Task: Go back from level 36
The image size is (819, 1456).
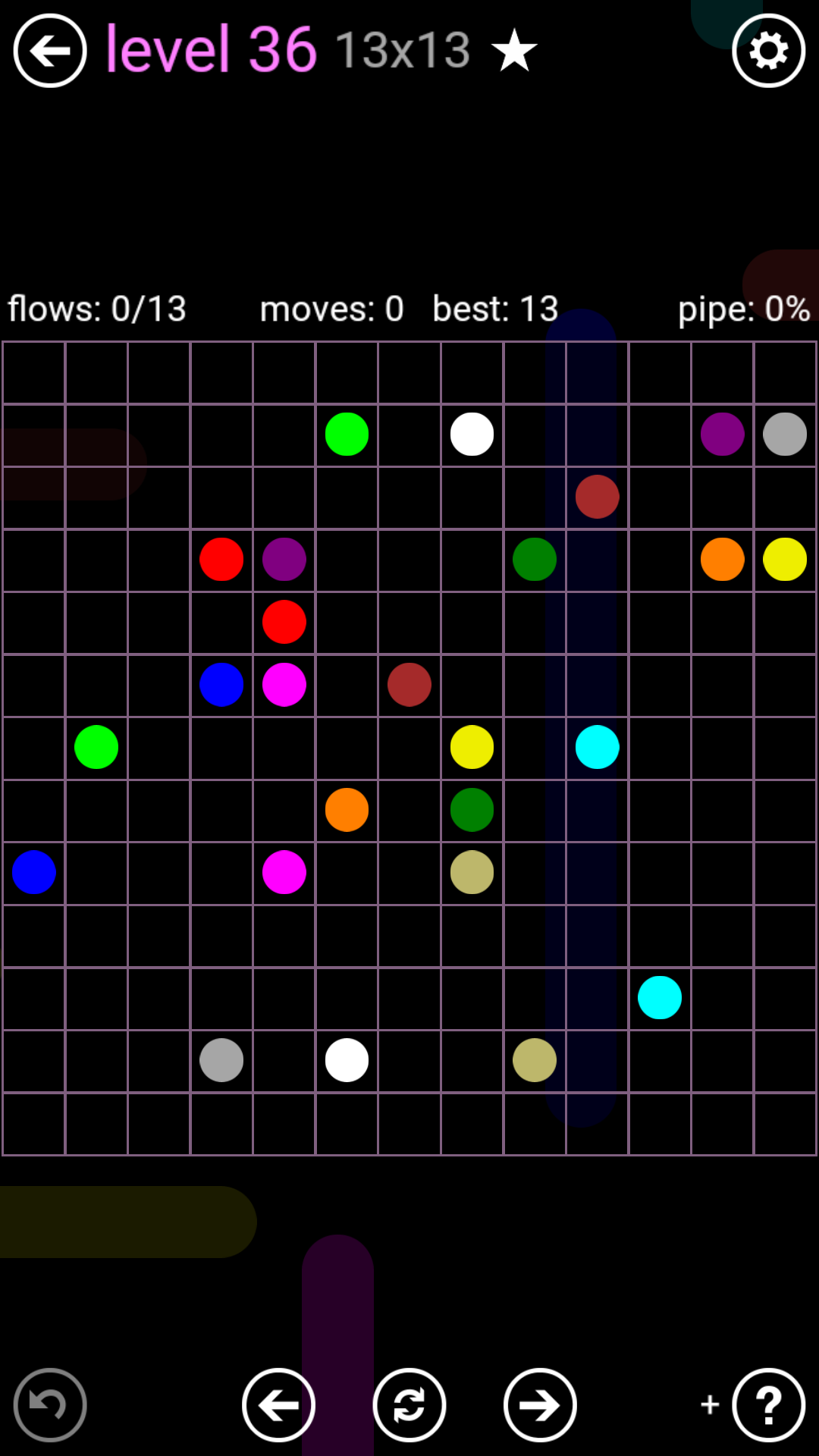Action: [x=50, y=51]
